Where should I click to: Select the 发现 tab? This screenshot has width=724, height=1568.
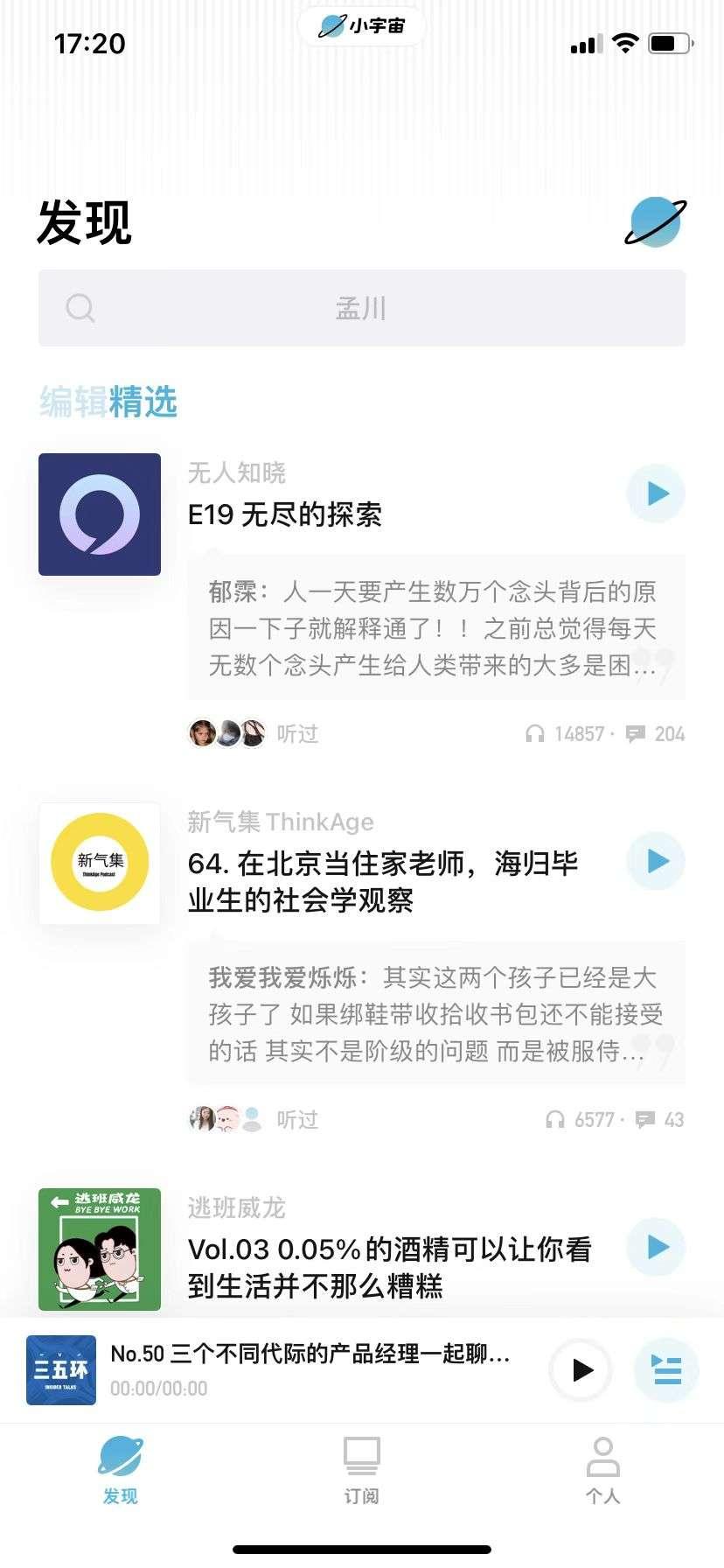(x=121, y=1470)
